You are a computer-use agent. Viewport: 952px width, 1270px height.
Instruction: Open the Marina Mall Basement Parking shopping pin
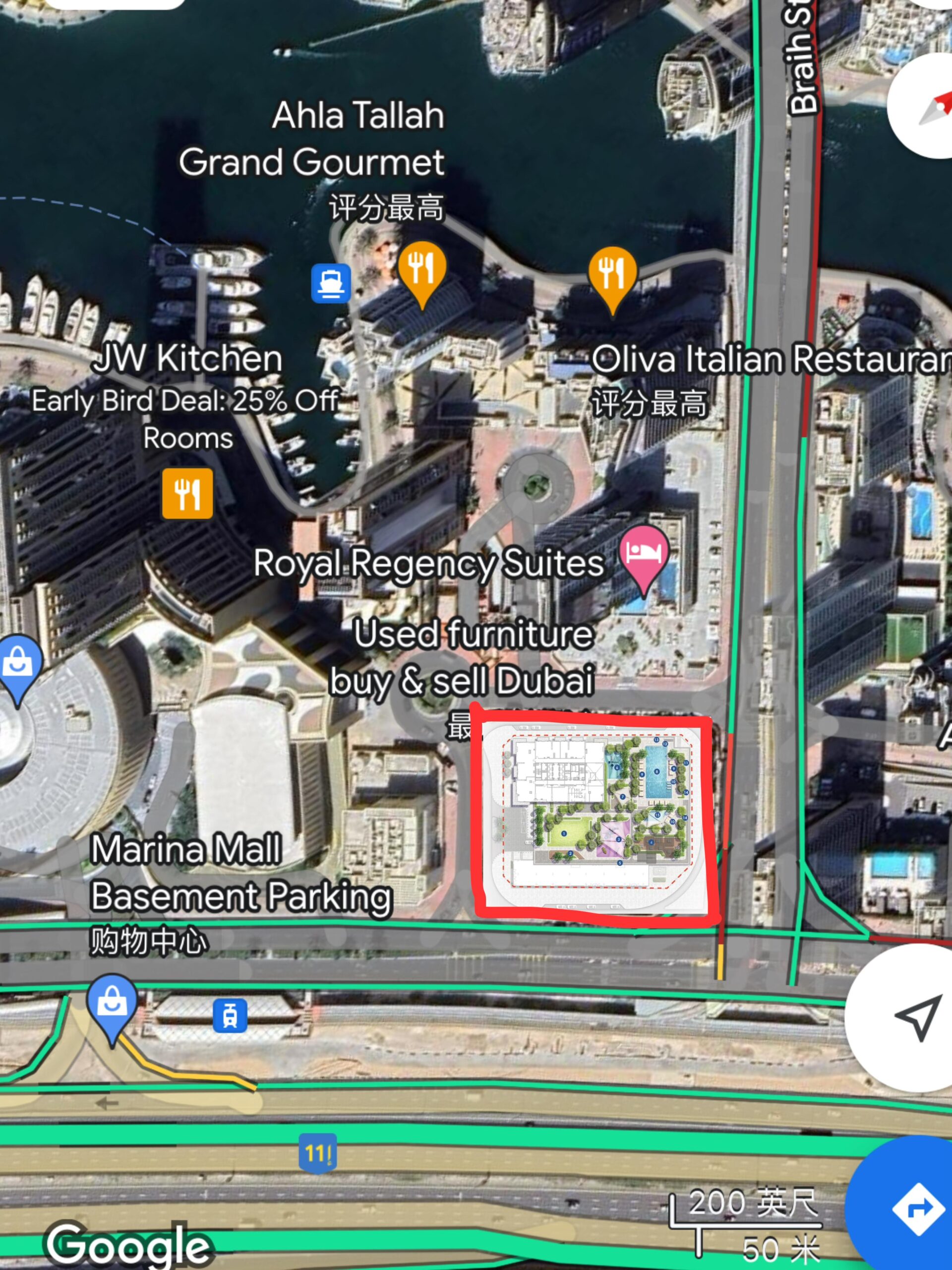click(x=112, y=1004)
